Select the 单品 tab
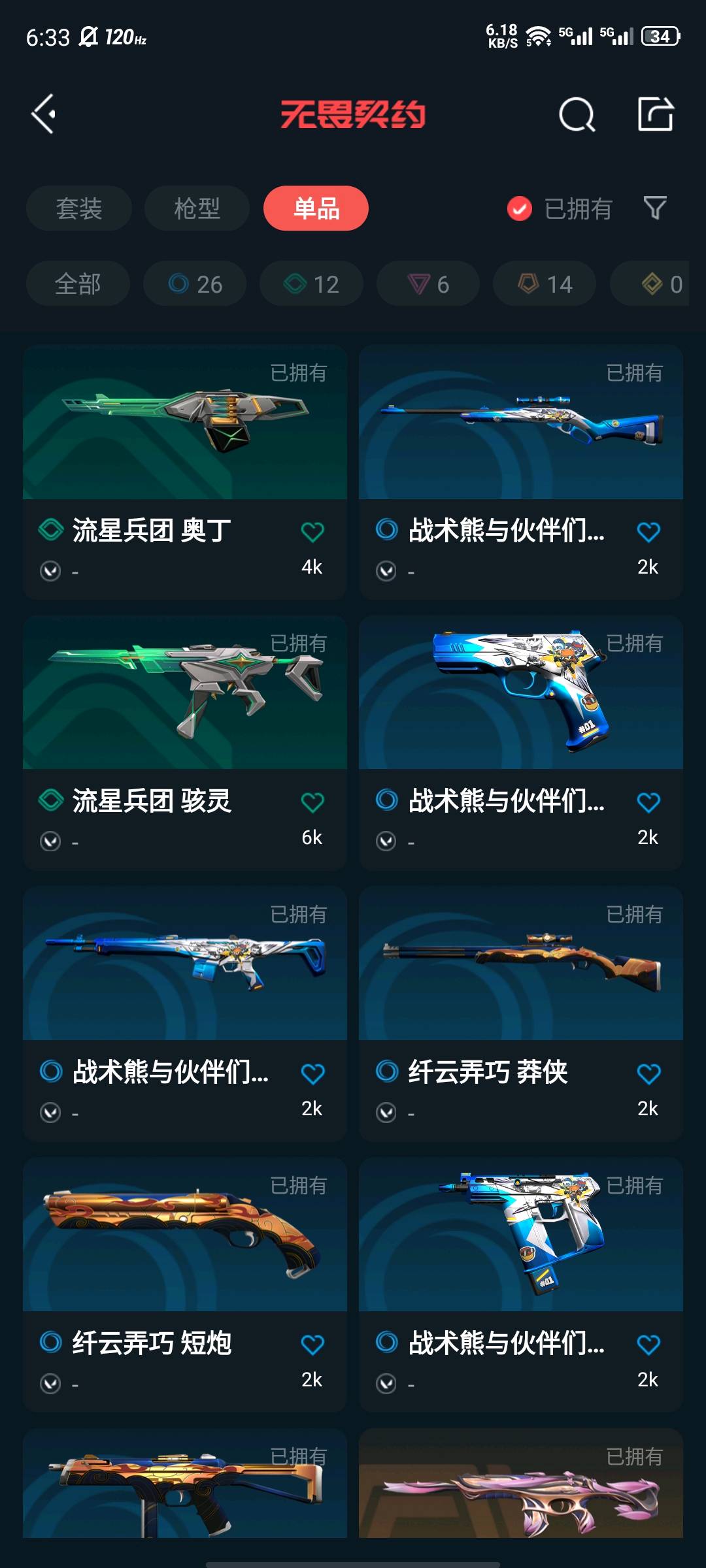This screenshot has height=1568, width=706. [x=316, y=208]
